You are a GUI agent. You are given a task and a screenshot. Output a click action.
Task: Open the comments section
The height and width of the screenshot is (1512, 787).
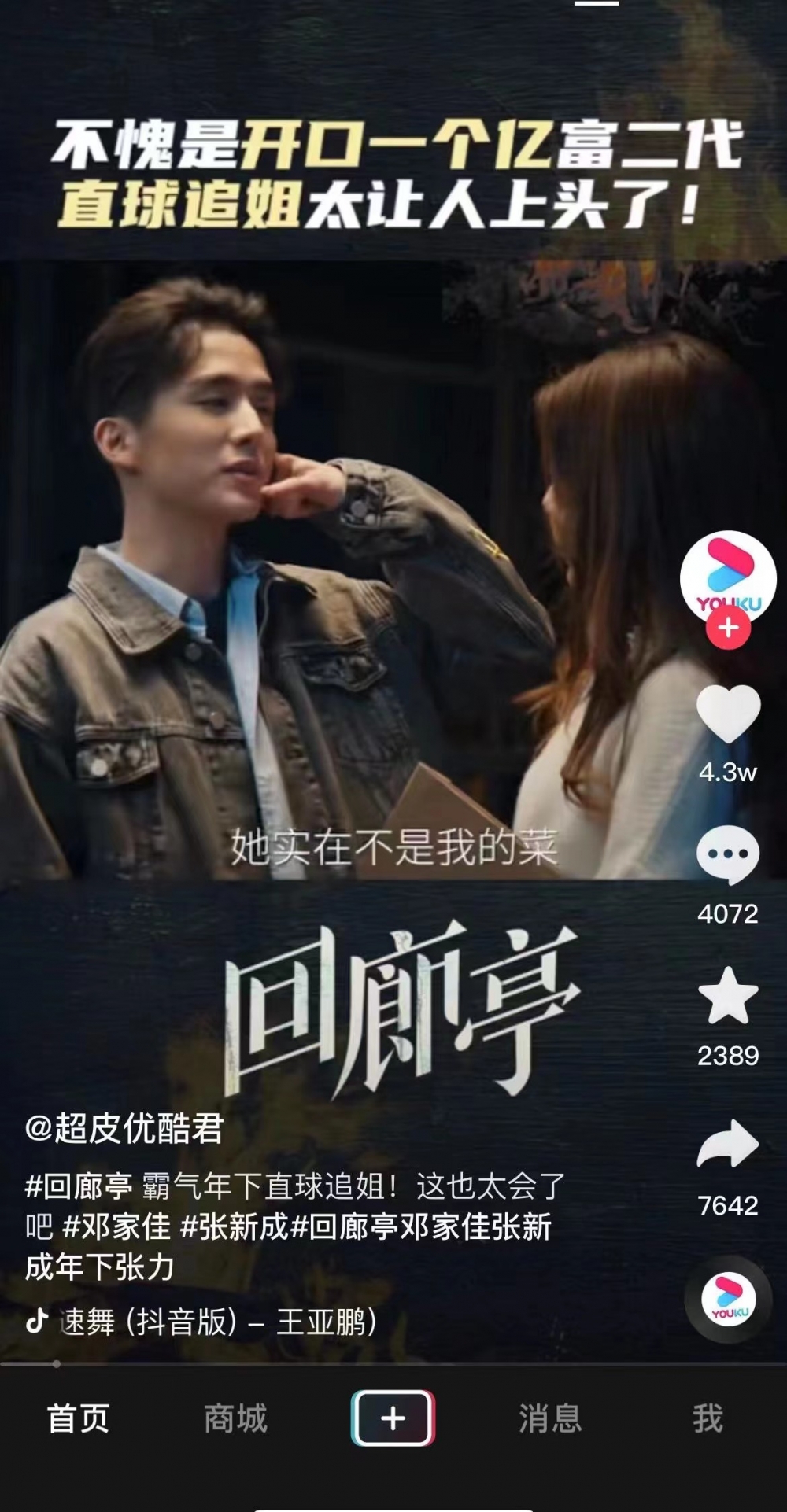tap(728, 856)
